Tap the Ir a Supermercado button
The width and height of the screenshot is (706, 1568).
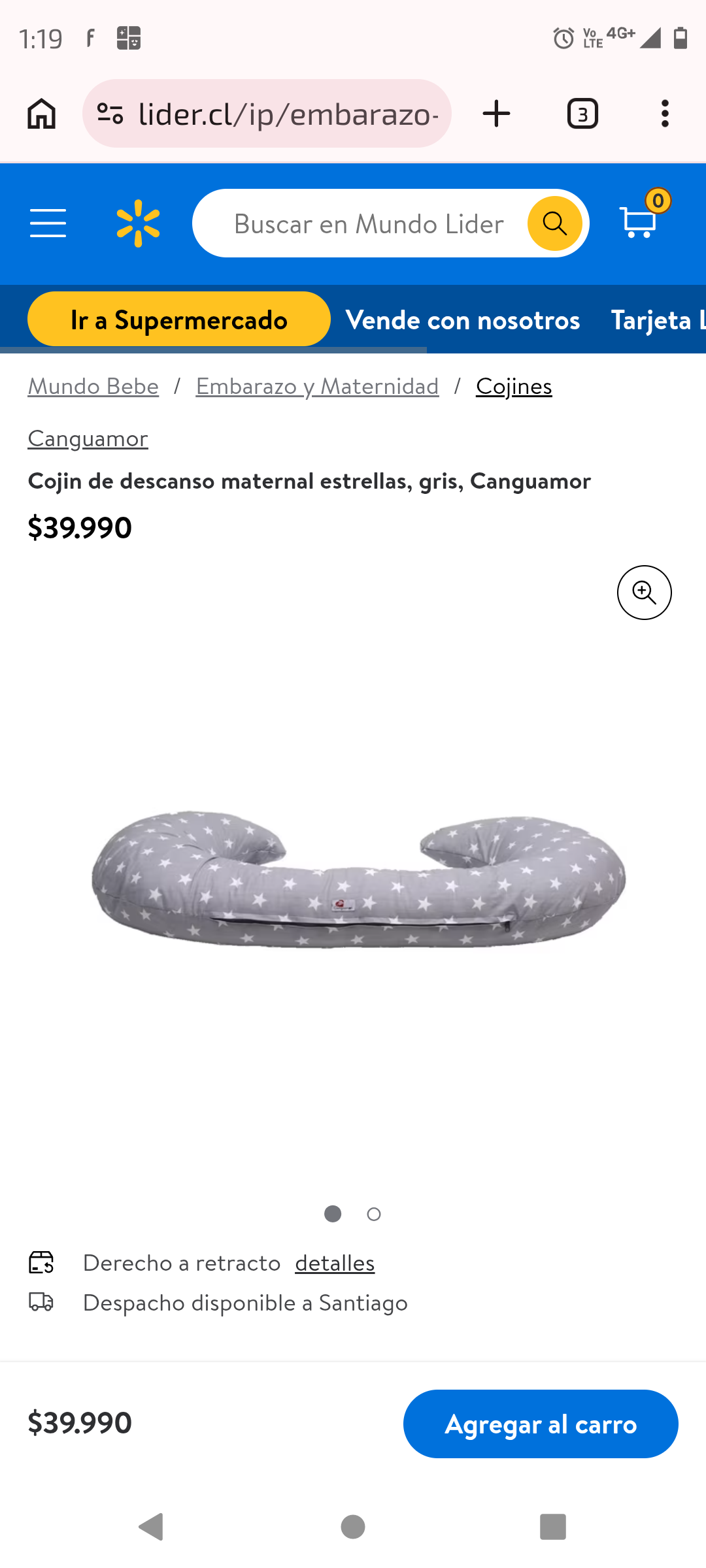[x=177, y=319]
